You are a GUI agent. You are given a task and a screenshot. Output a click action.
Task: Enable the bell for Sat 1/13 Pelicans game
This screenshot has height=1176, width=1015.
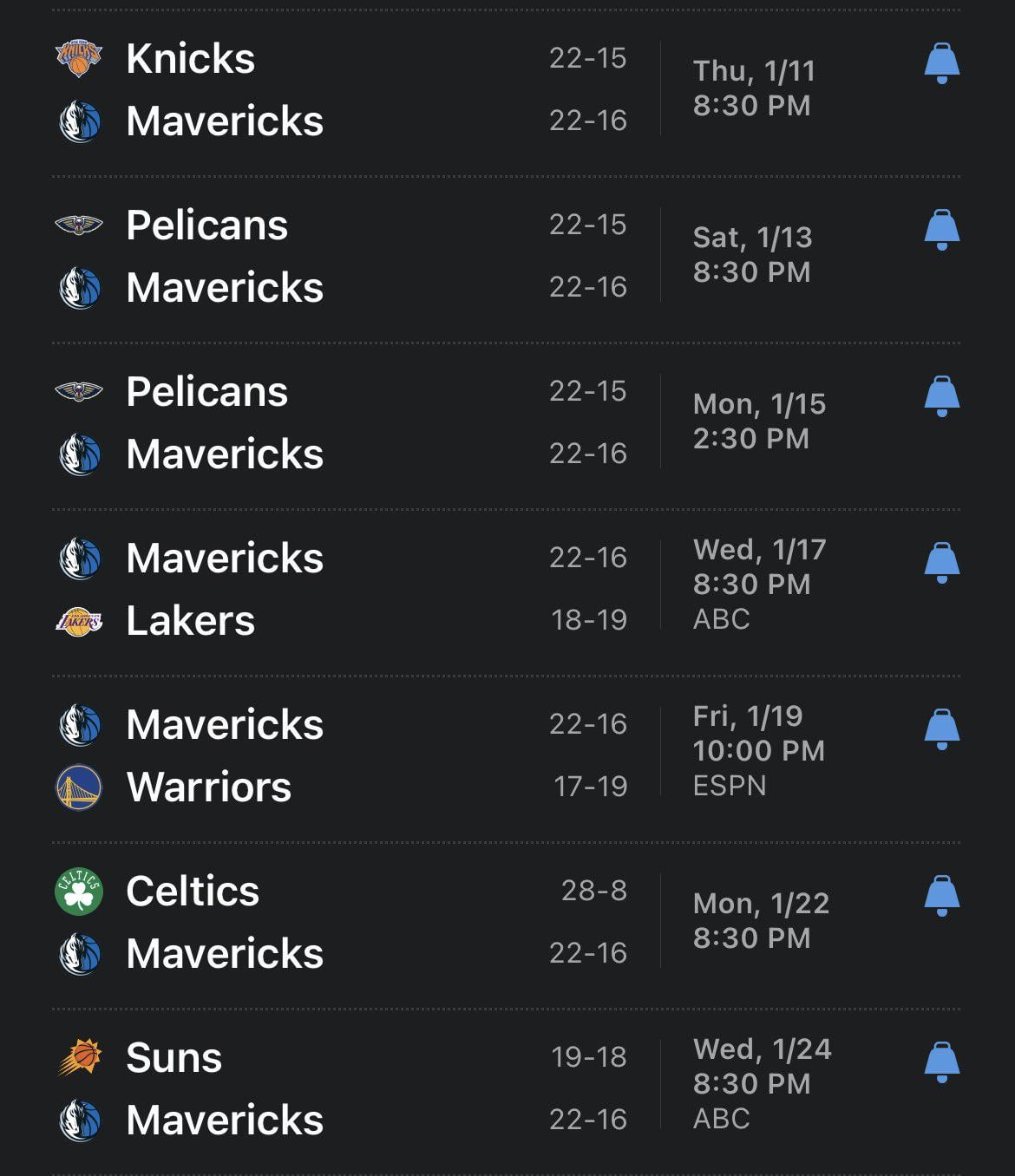pos(941,230)
